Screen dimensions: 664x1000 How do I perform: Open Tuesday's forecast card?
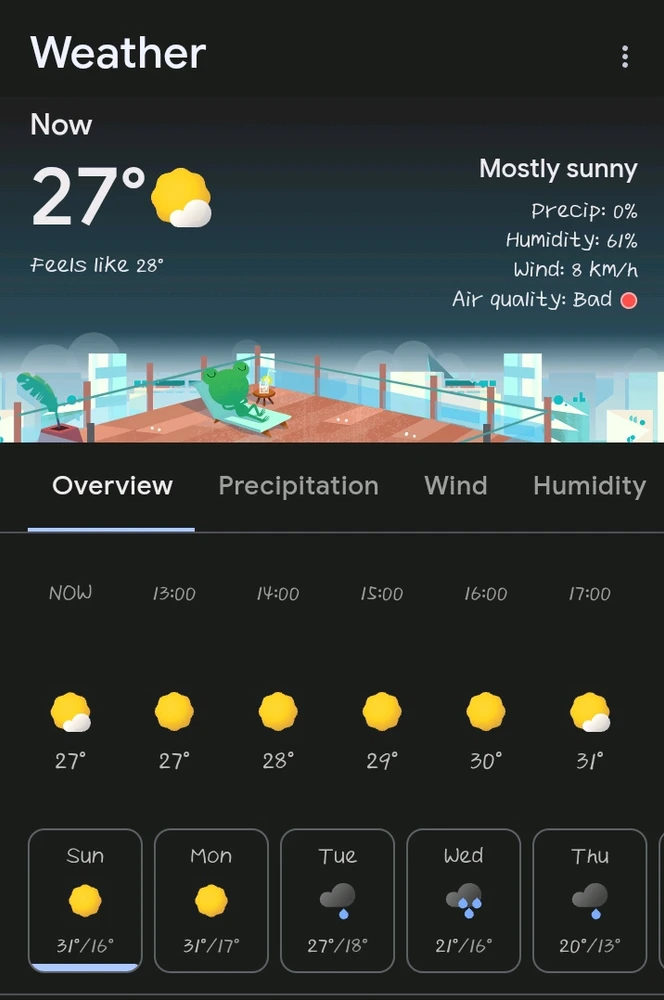click(337, 900)
